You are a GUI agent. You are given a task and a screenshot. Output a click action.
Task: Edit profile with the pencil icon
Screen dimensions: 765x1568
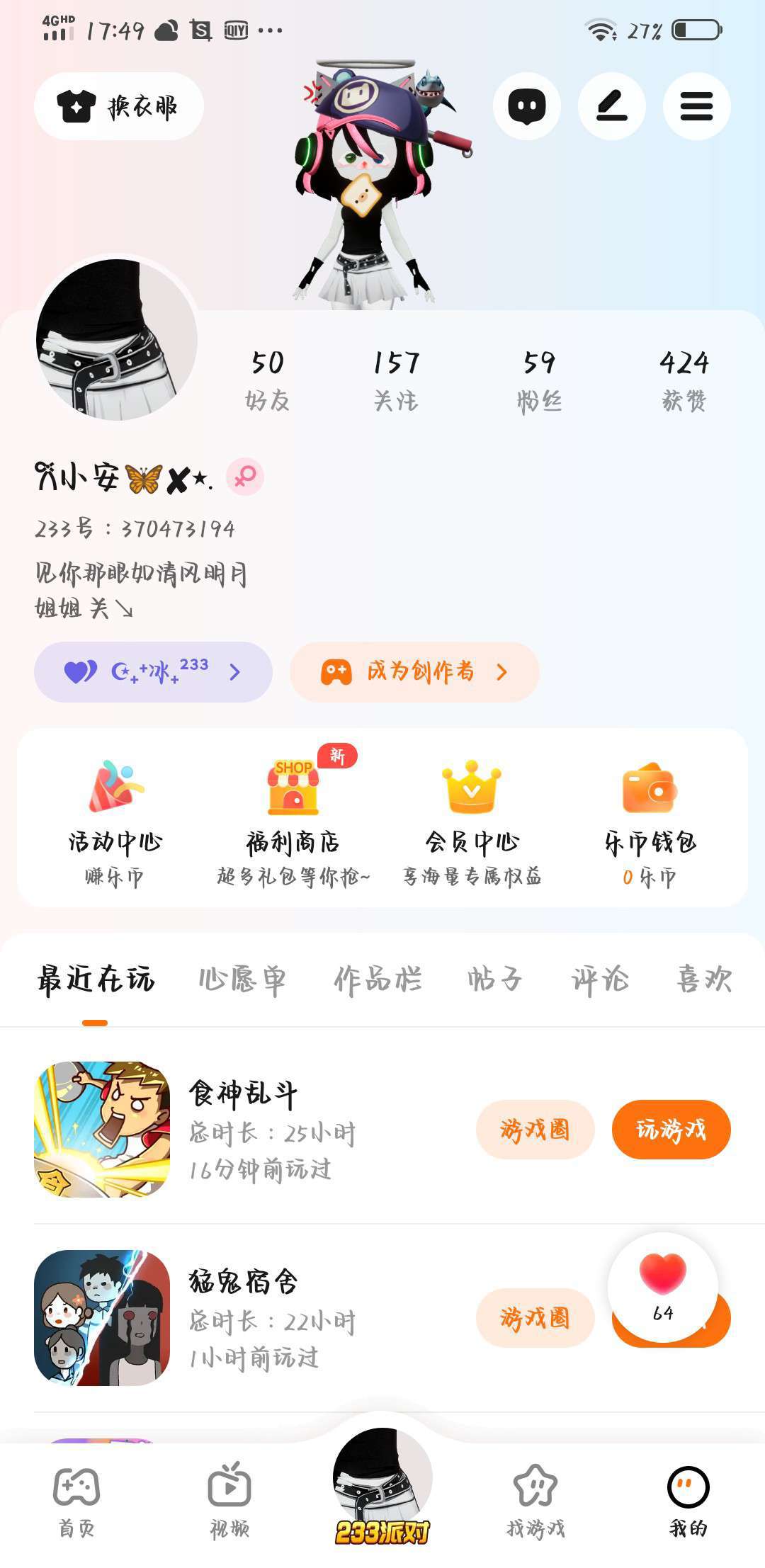tap(611, 106)
